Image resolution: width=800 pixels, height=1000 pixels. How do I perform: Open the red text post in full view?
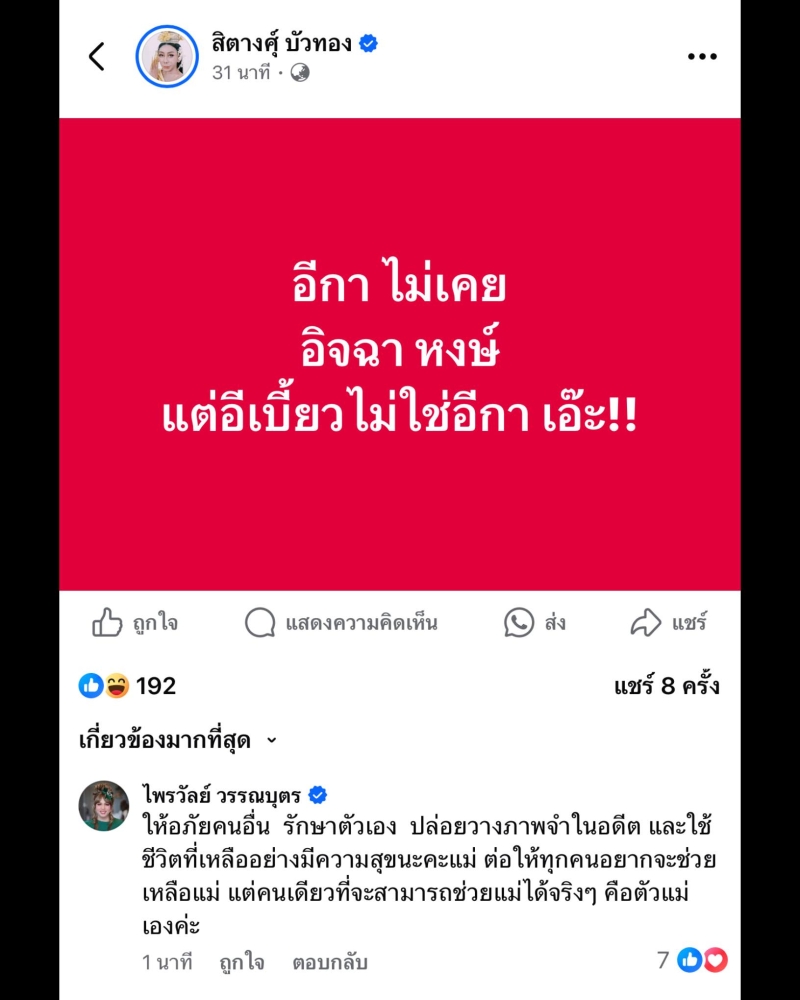tap(400, 354)
